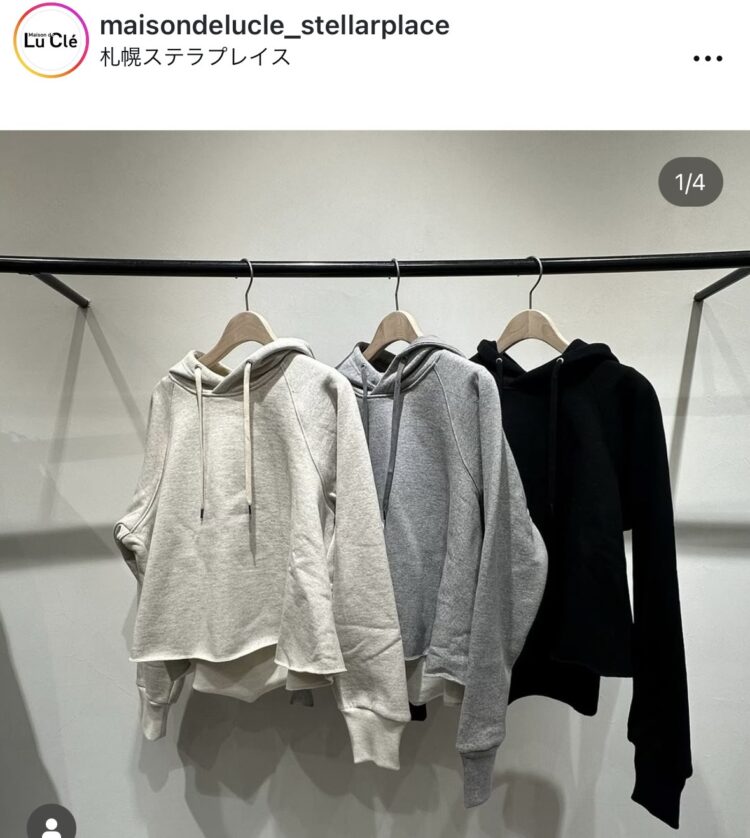Open the 札幌ステラプレイス location
Image resolution: width=750 pixels, height=838 pixels.
195,56
